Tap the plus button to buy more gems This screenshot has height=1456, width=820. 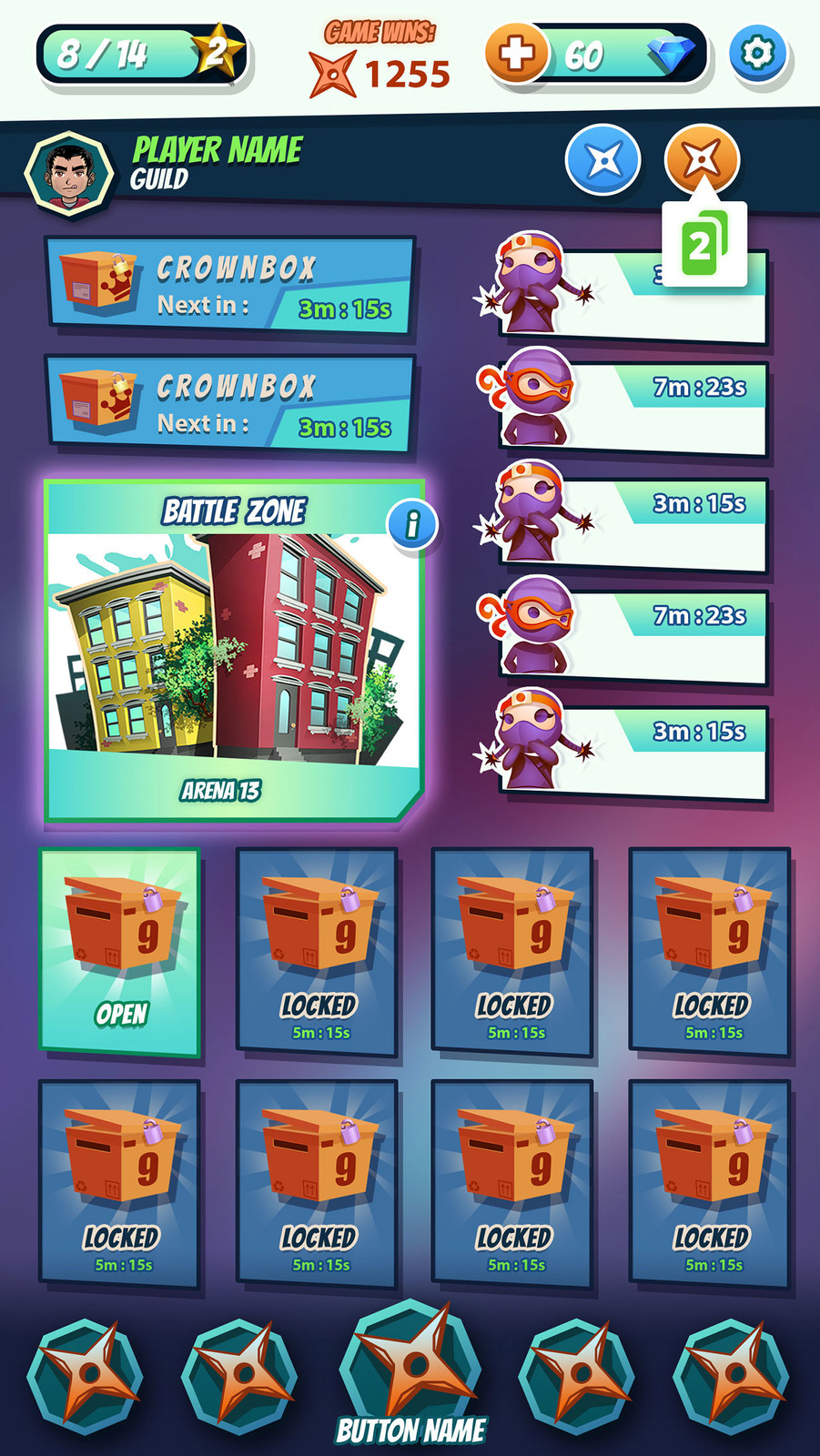517,55
